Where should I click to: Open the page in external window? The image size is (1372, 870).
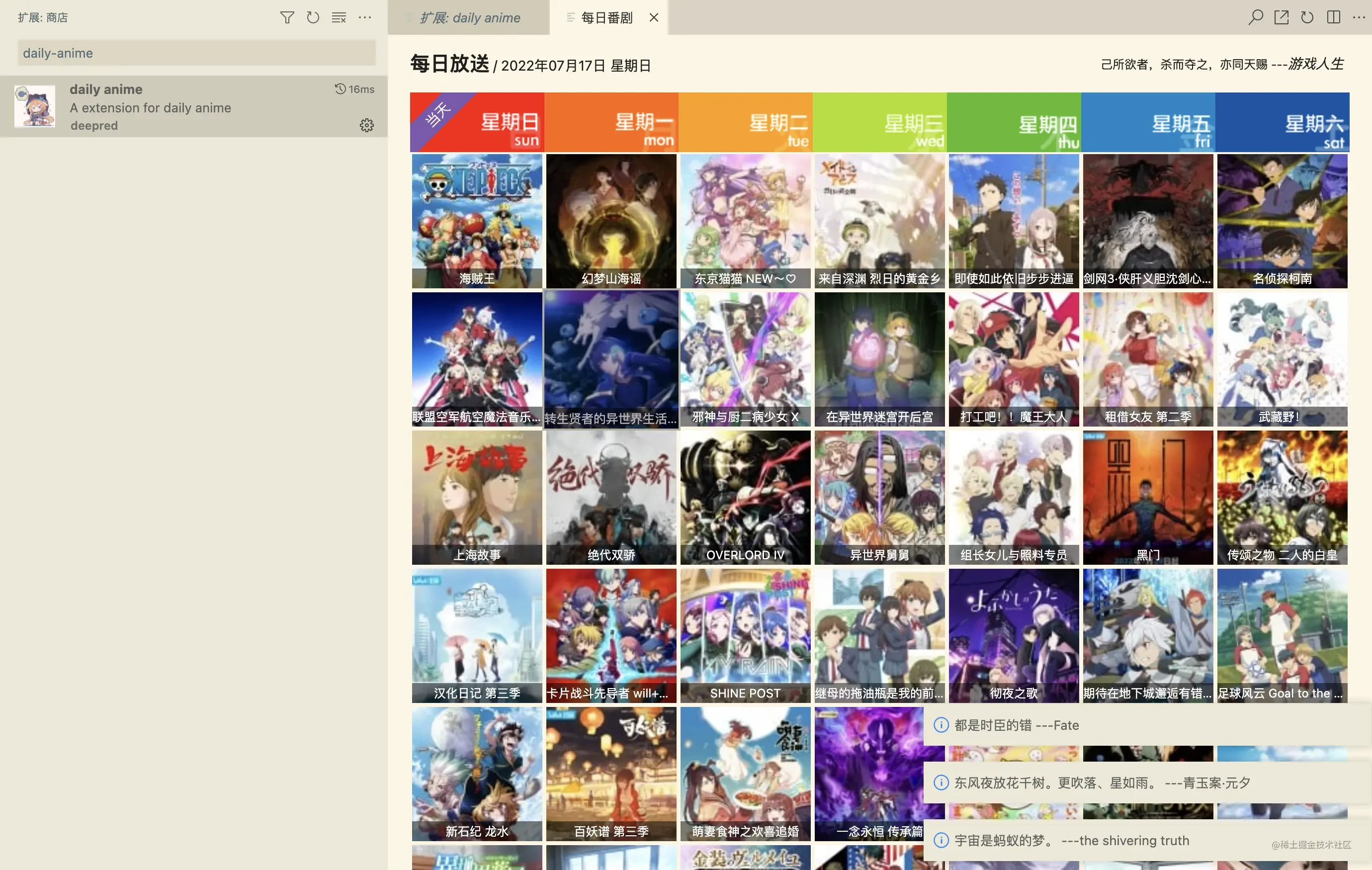(1282, 18)
